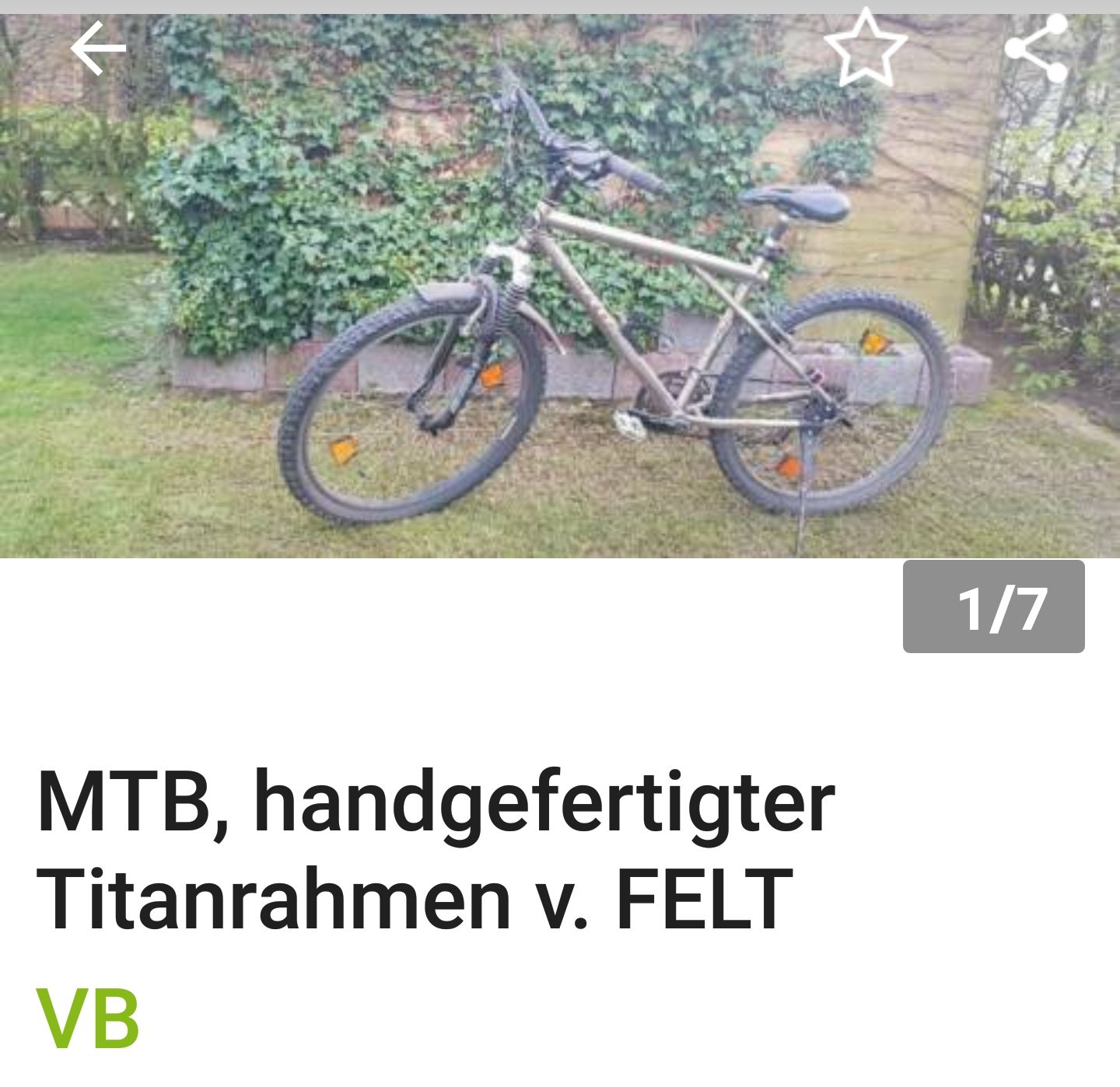The height and width of the screenshot is (1087, 1120).
Task: Share this bike listing
Action: (x=1037, y=48)
